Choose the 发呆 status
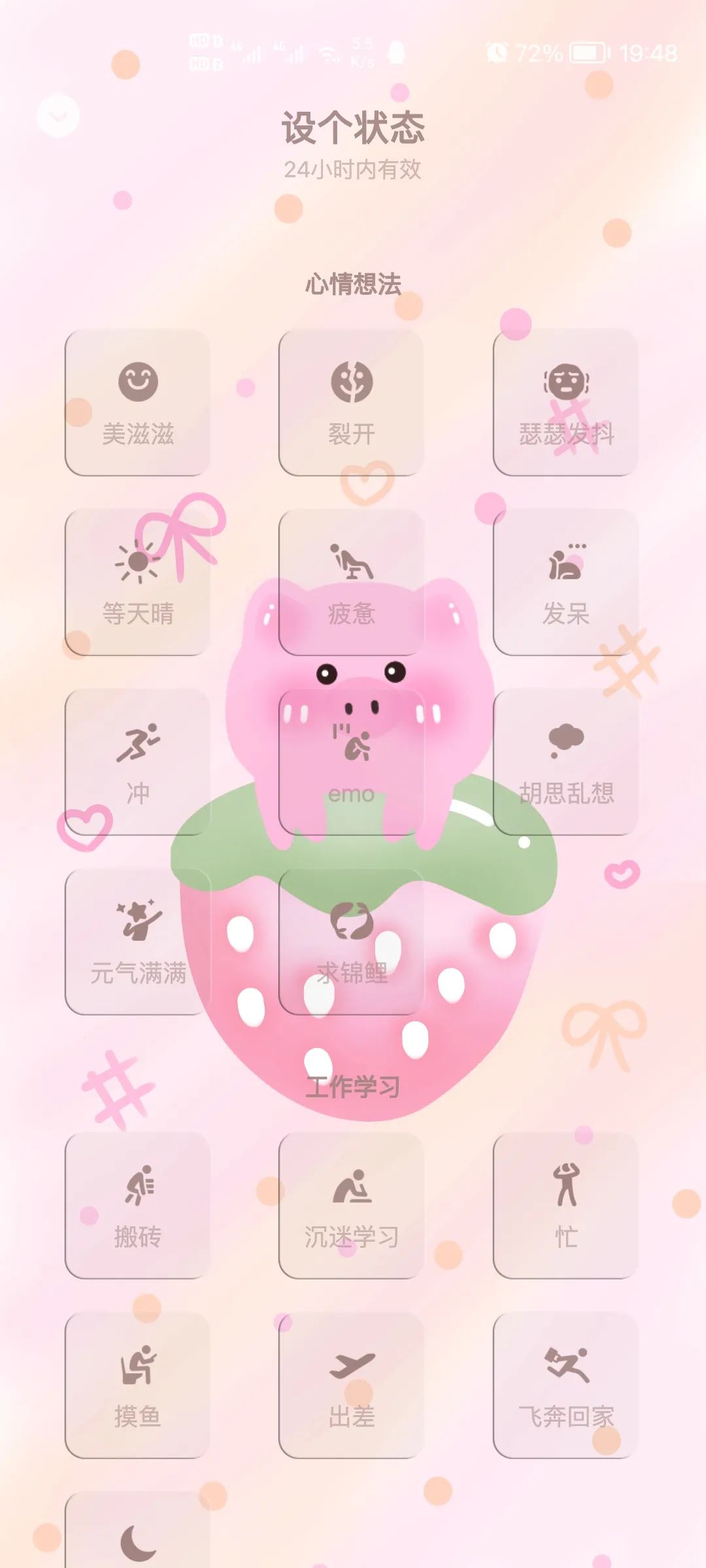This screenshot has height=1568, width=706. (565, 583)
